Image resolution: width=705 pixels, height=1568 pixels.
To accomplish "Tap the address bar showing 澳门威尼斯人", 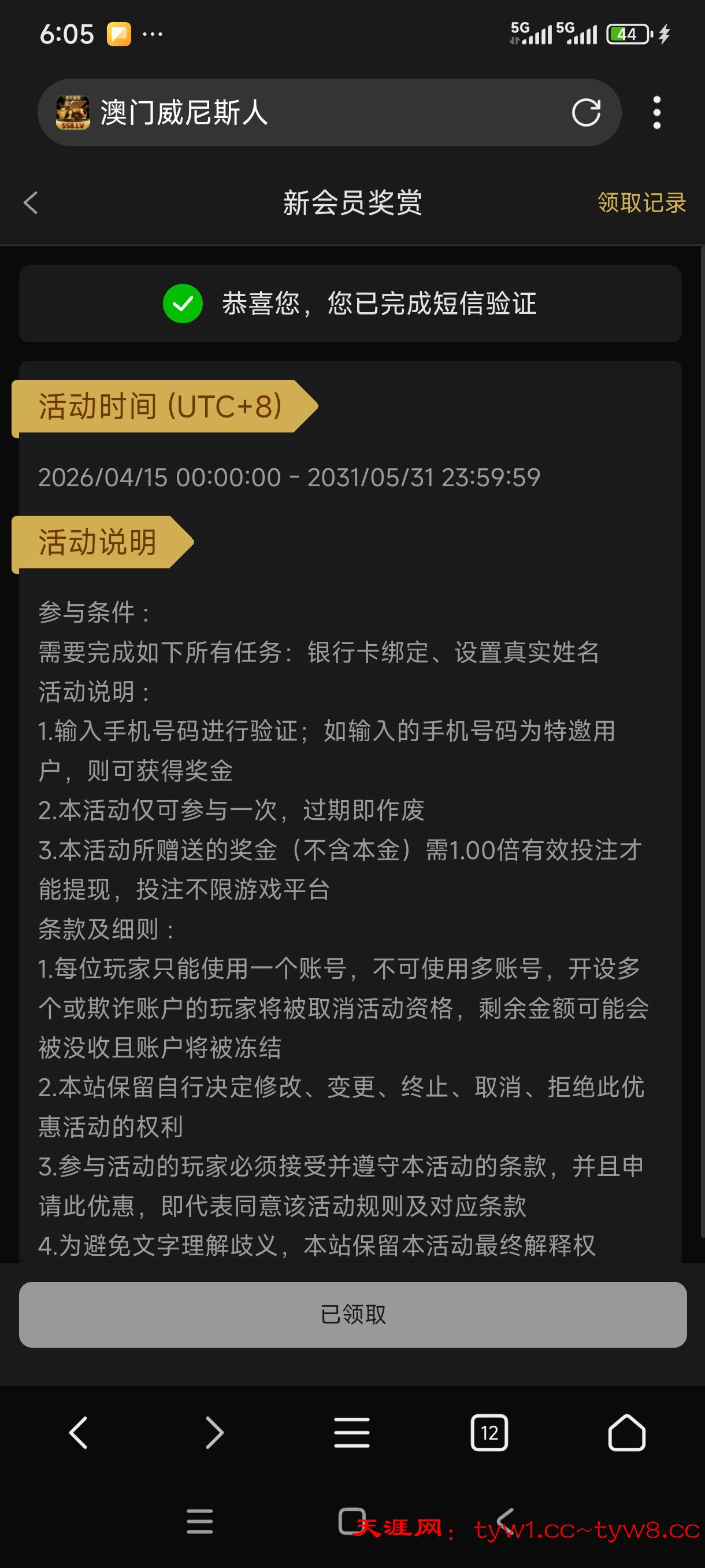I will [x=304, y=113].
